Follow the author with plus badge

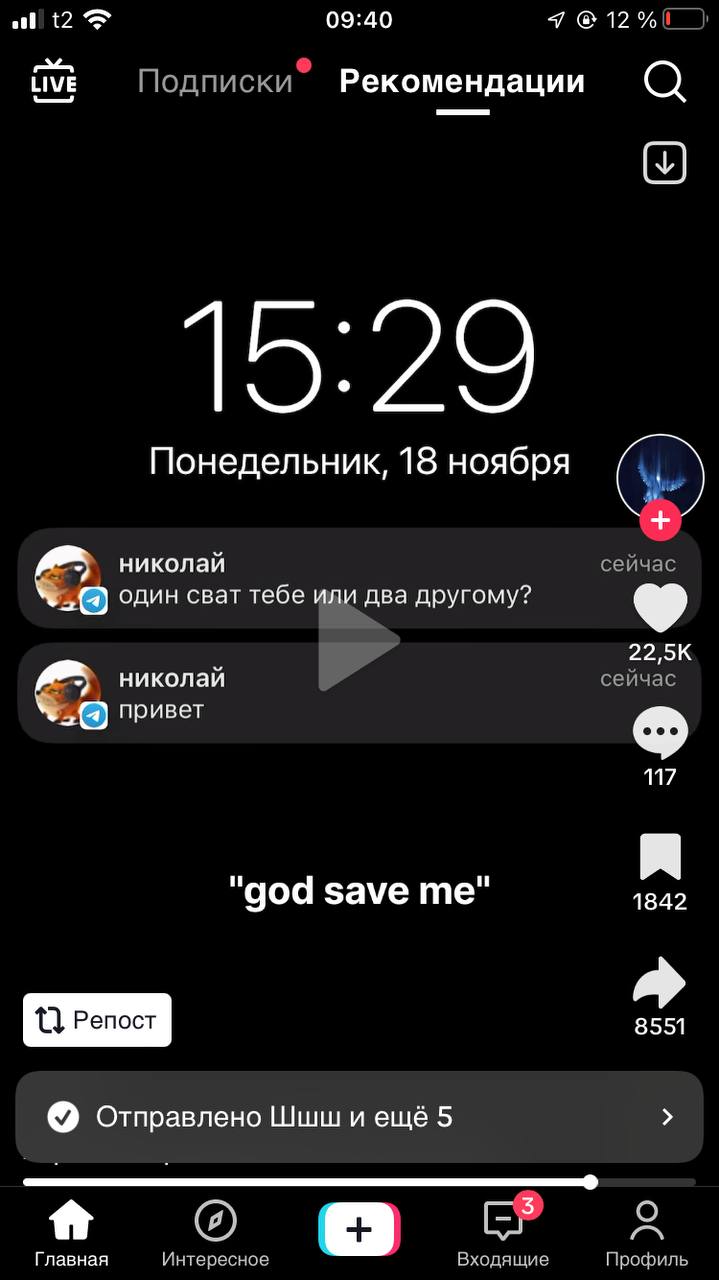coord(660,521)
